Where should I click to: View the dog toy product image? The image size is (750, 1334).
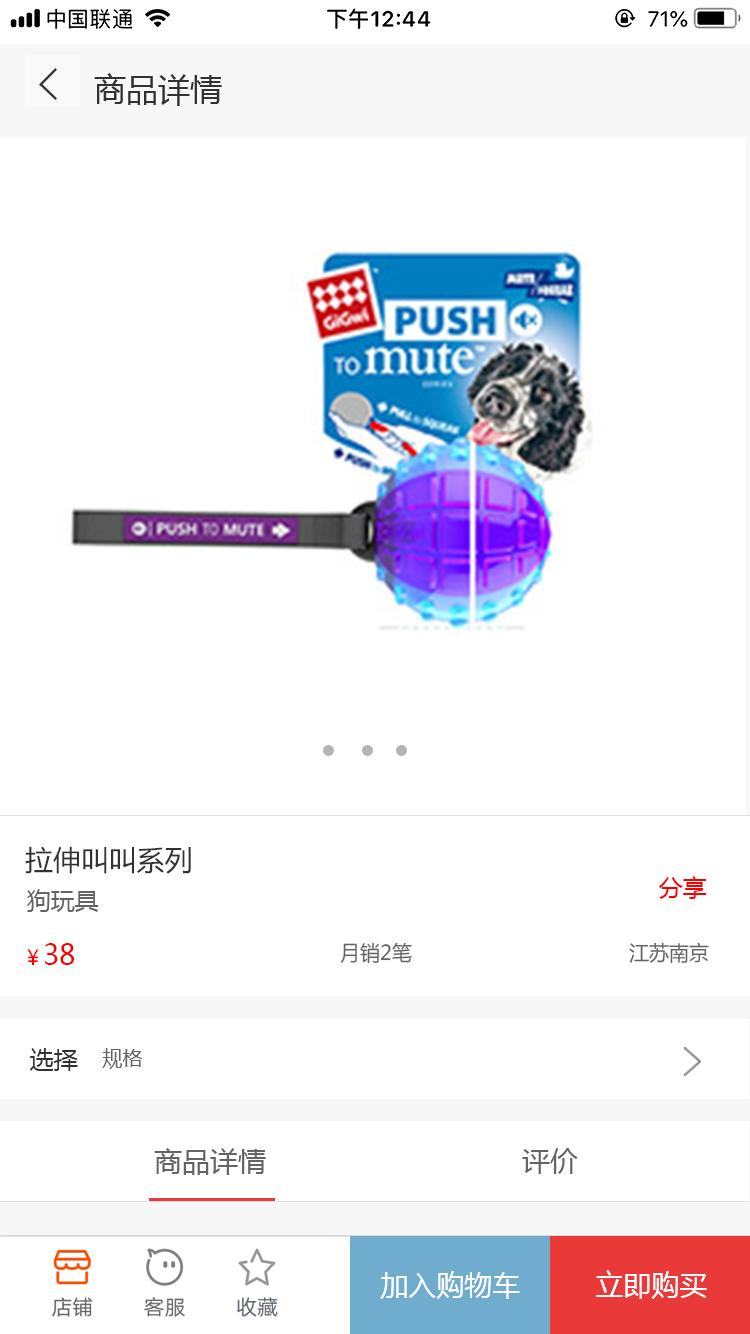(x=374, y=440)
